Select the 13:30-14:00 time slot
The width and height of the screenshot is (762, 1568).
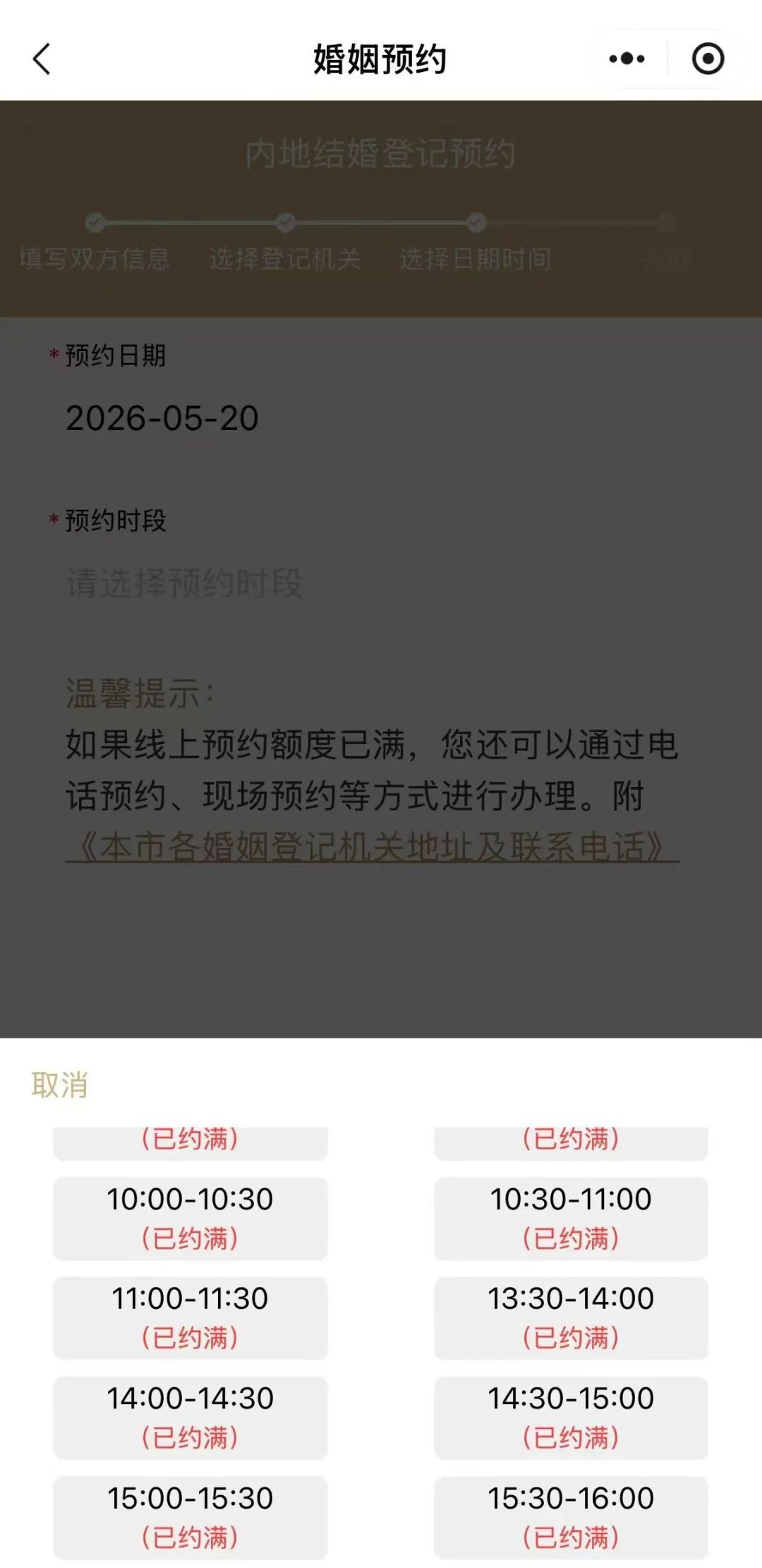tap(571, 1317)
